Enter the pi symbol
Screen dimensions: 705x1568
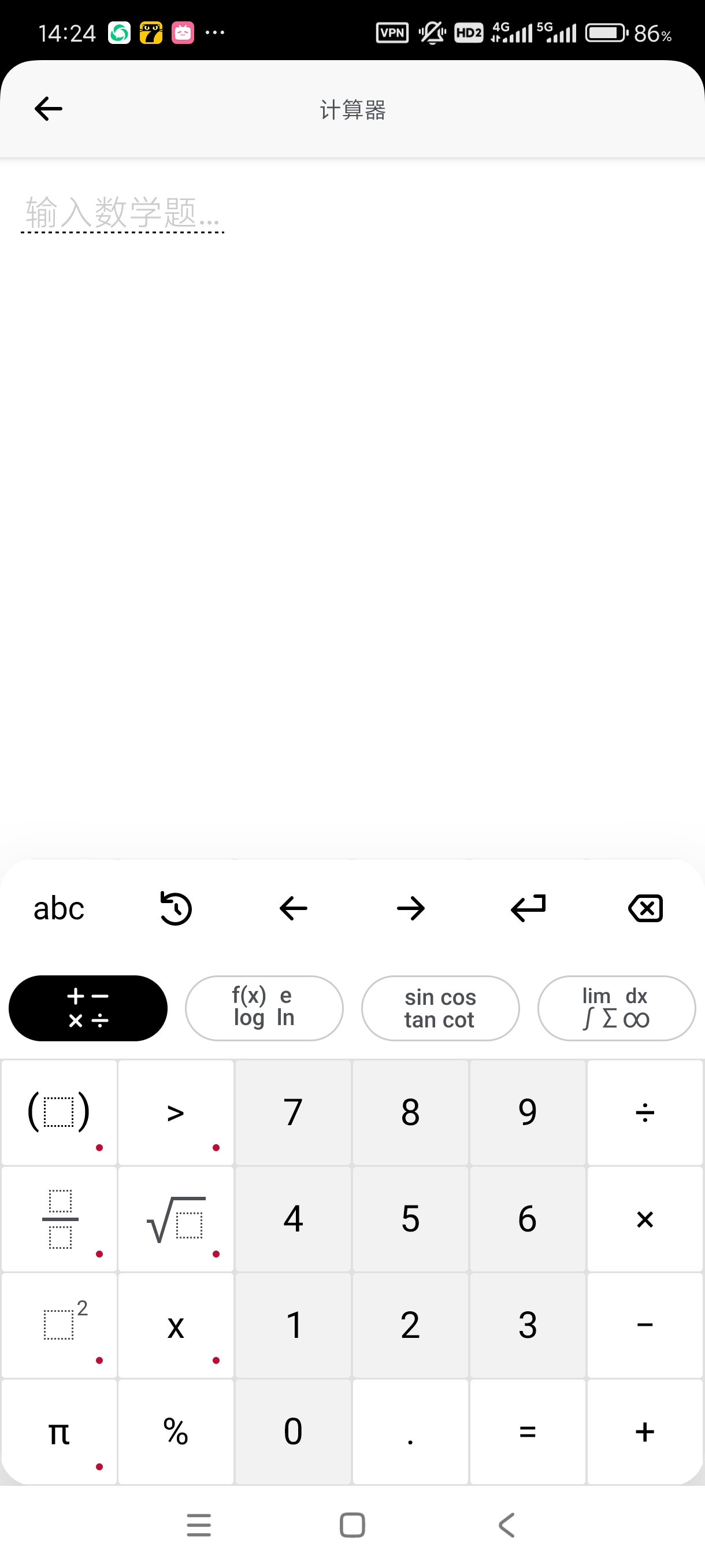tap(59, 1432)
